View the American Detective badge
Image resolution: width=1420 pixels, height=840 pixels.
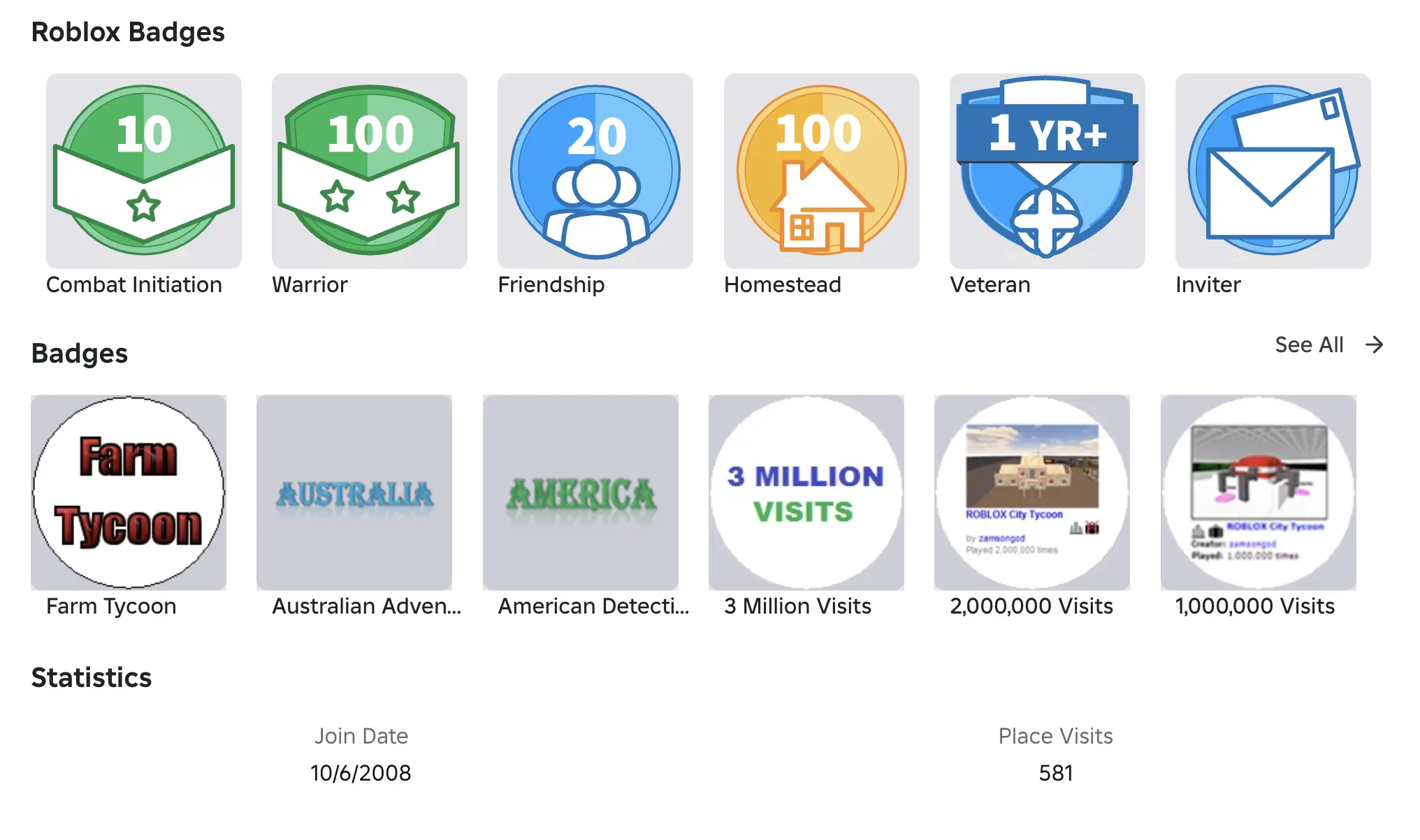(x=580, y=493)
